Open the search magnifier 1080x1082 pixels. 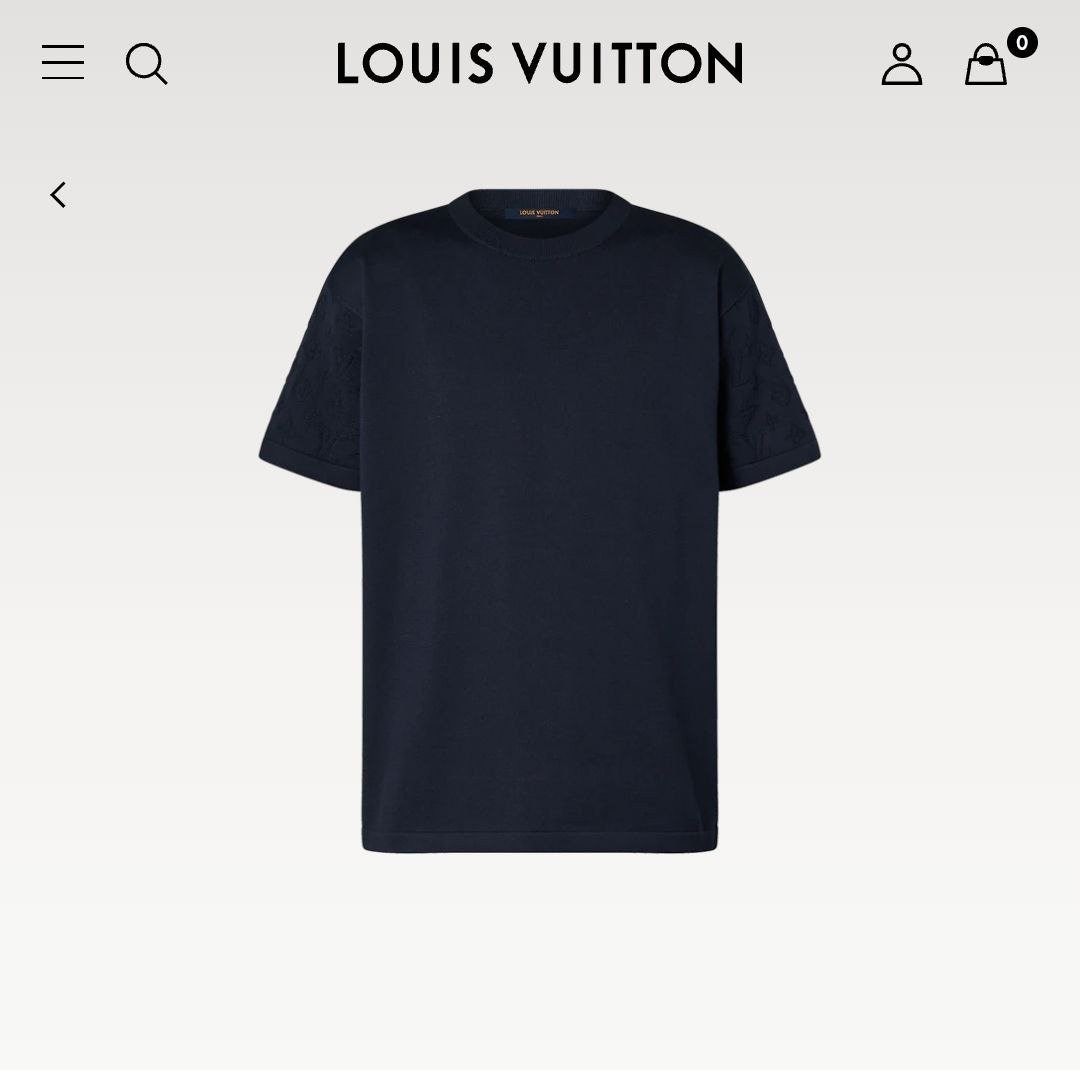(146, 64)
